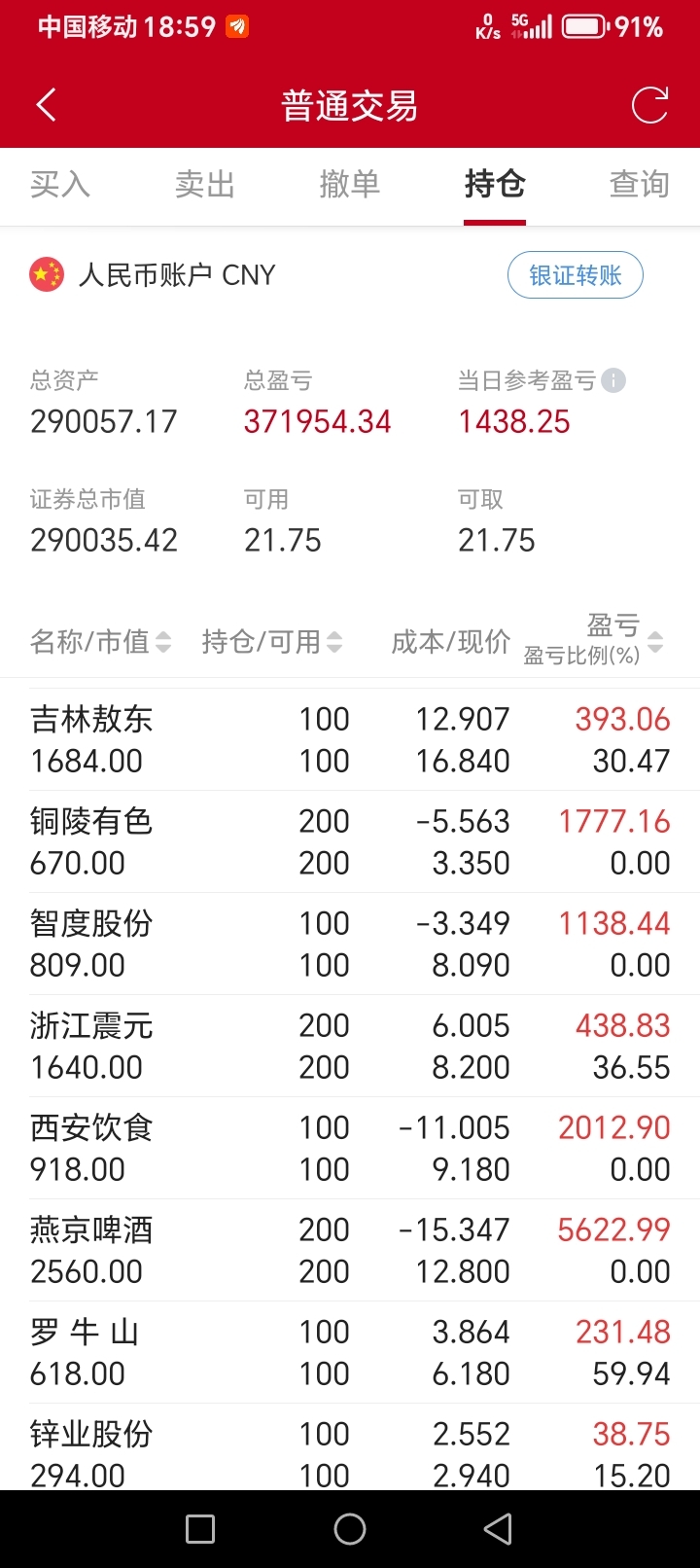This screenshot has height=1568, width=700.
Task: Show info for 当日参考盈亏
Action: (x=613, y=380)
